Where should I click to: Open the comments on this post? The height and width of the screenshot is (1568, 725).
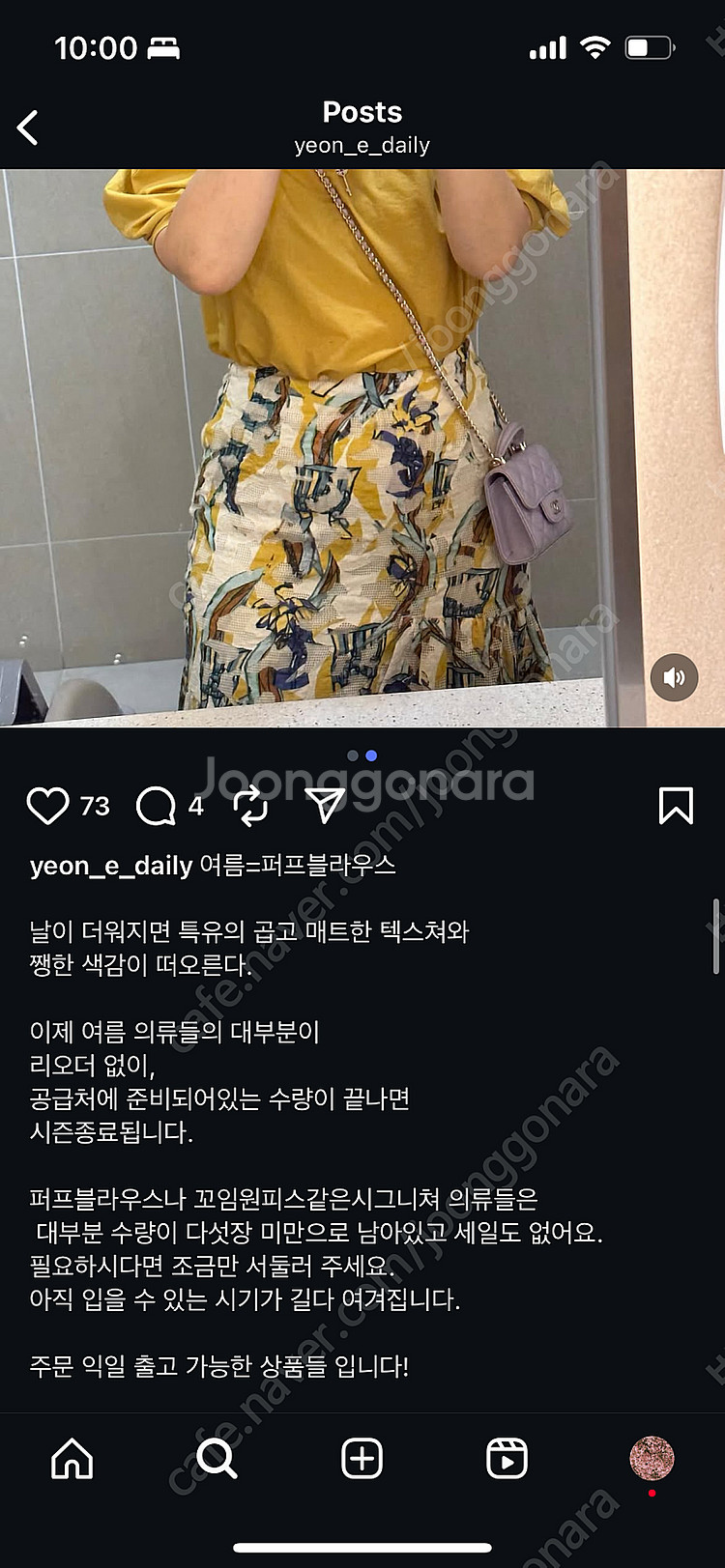pos(156,806)
